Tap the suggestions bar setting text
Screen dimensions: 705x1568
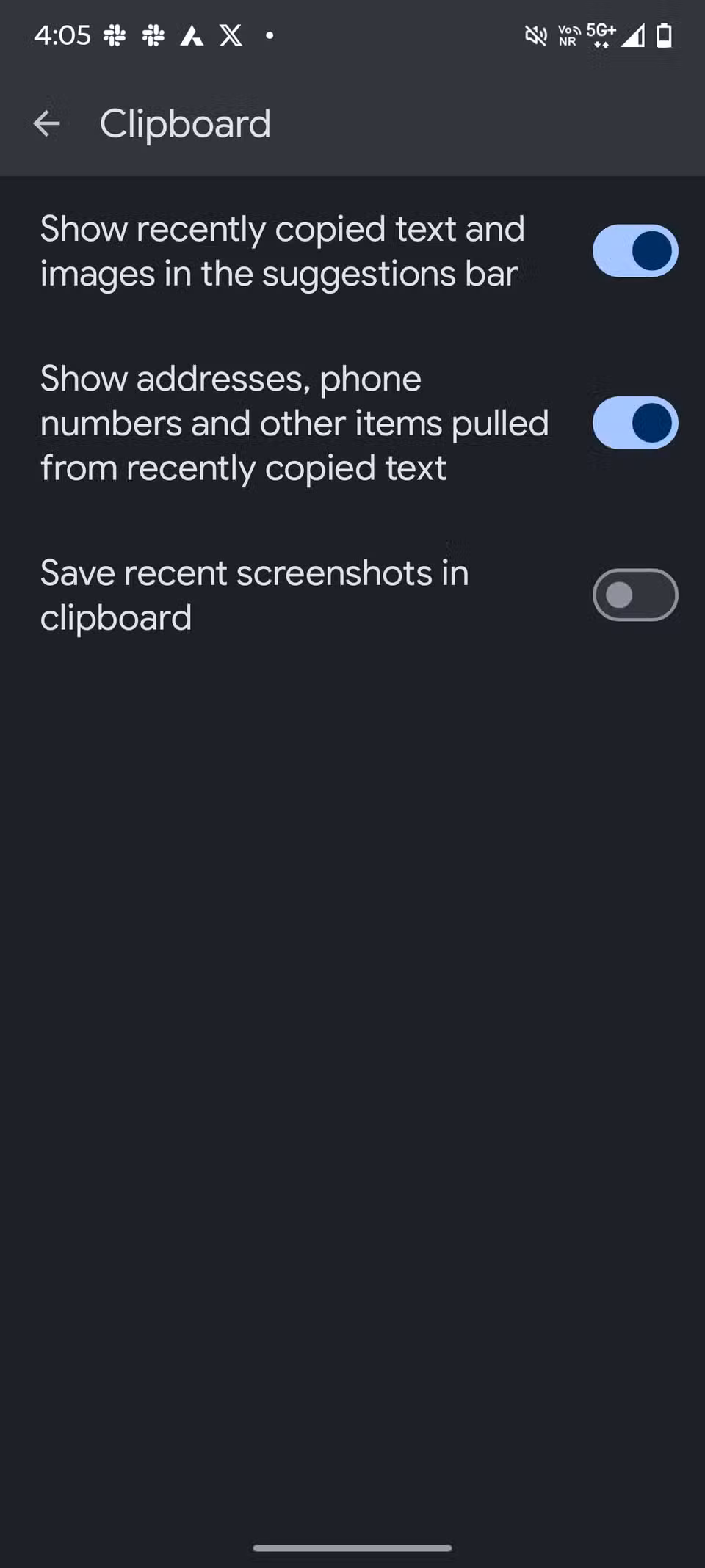pos(282,250)
